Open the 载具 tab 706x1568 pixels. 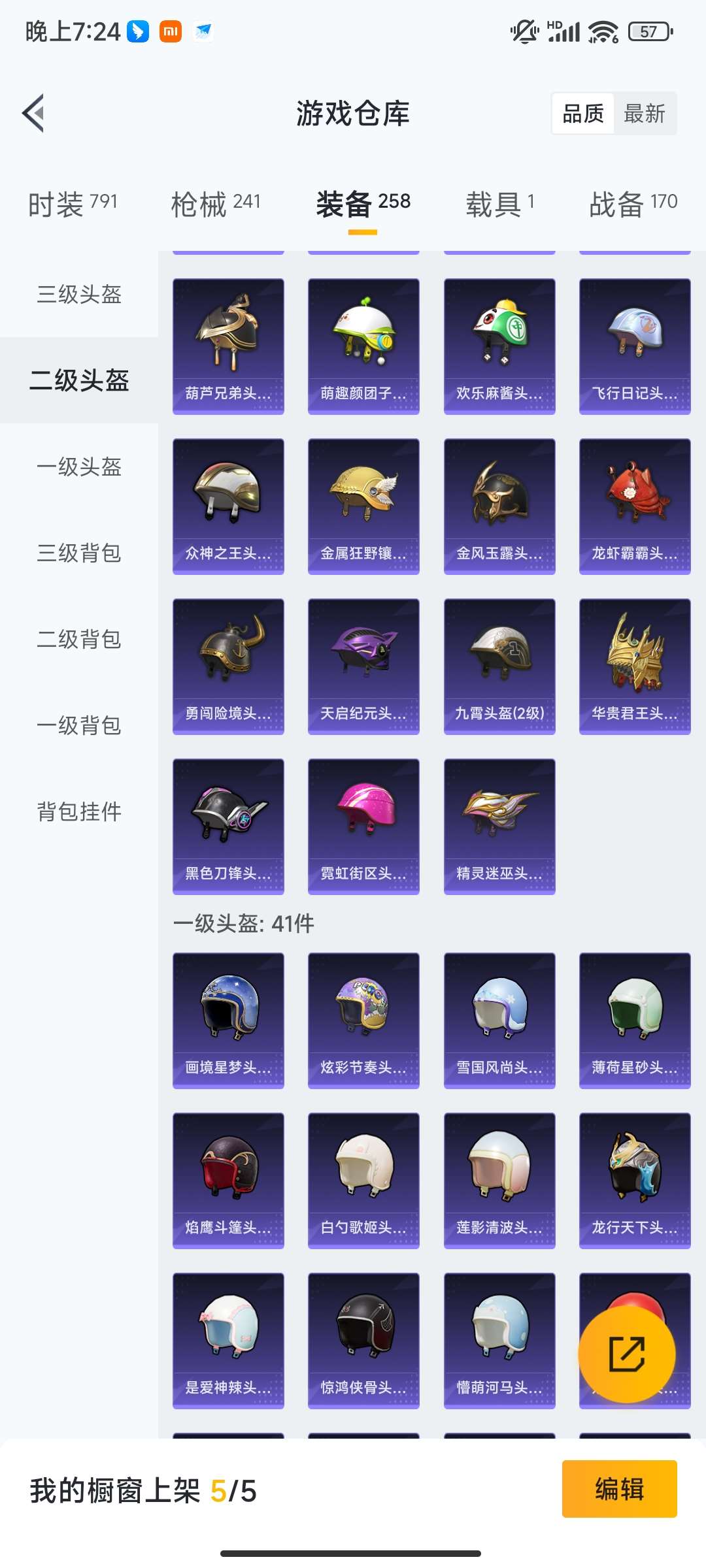(500, 204)
